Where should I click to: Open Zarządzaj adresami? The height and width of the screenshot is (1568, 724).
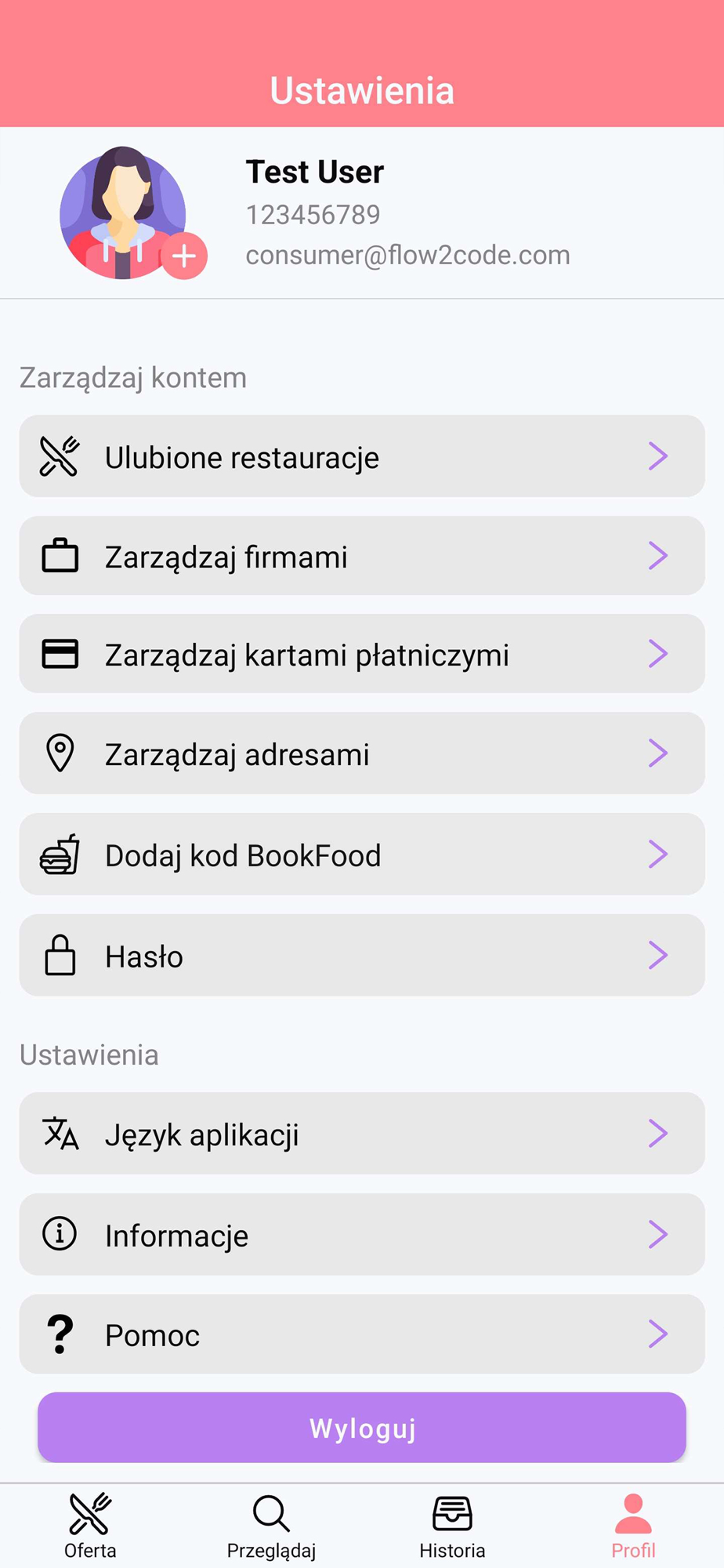(x=362, y=753)
